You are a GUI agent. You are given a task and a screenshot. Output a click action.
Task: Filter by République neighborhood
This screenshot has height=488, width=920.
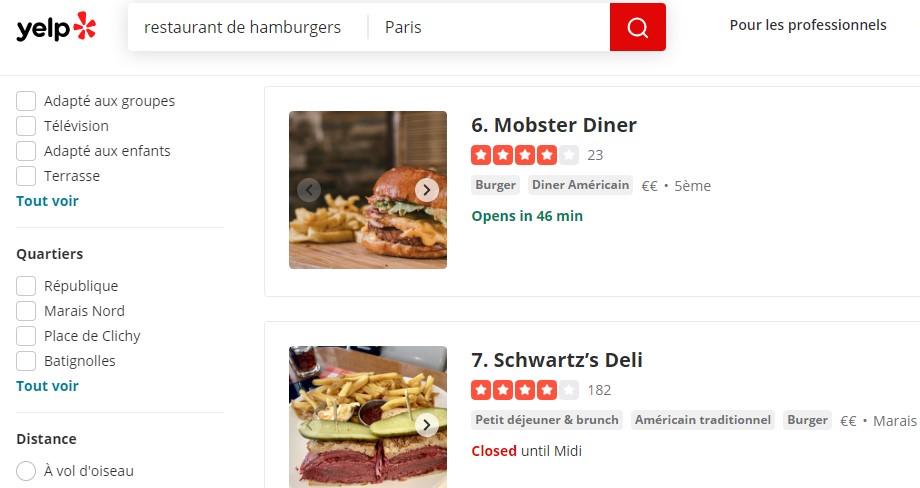[x=26, y=286]
